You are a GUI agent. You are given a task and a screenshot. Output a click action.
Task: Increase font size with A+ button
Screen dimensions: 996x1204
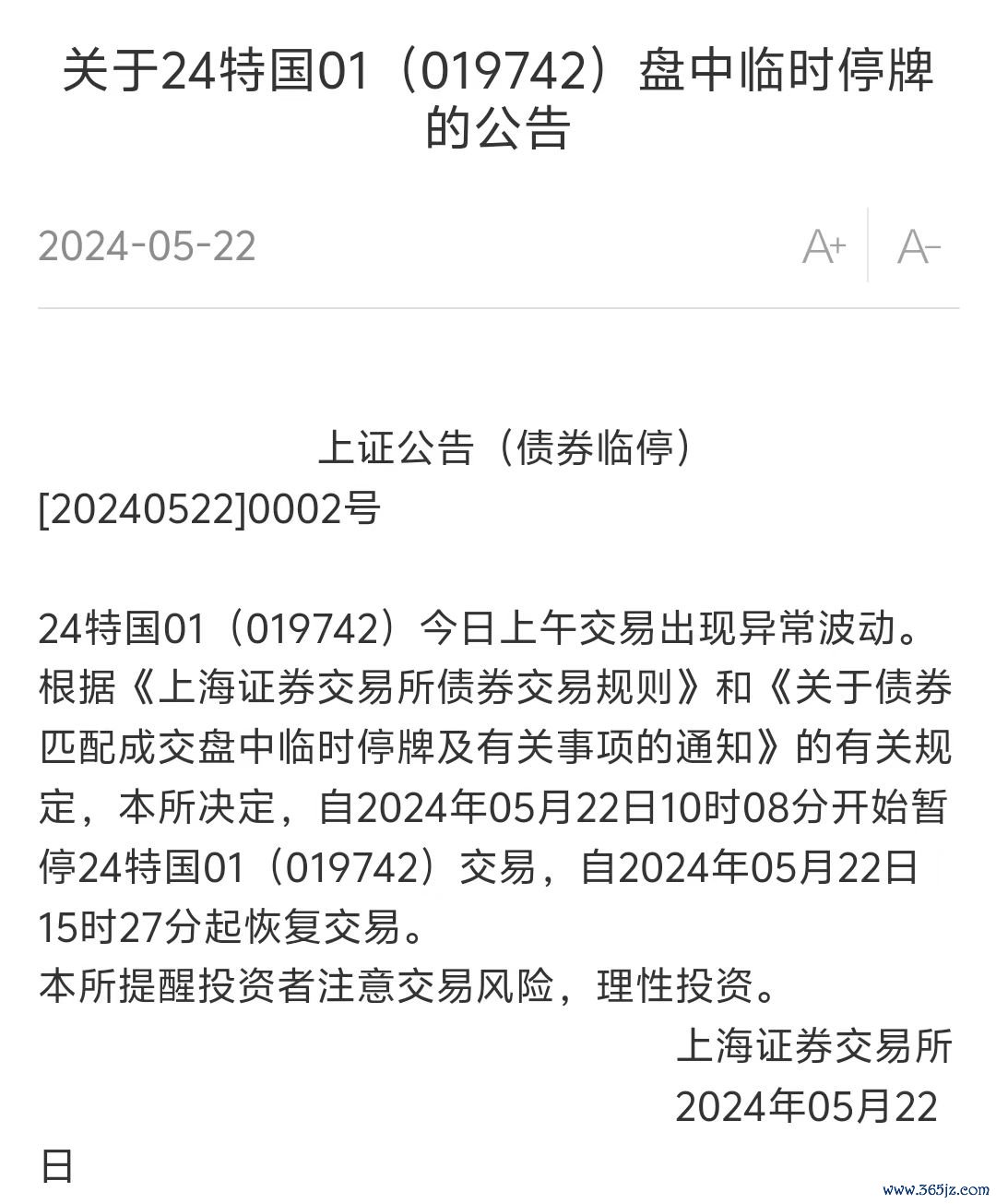pos(824,246)
